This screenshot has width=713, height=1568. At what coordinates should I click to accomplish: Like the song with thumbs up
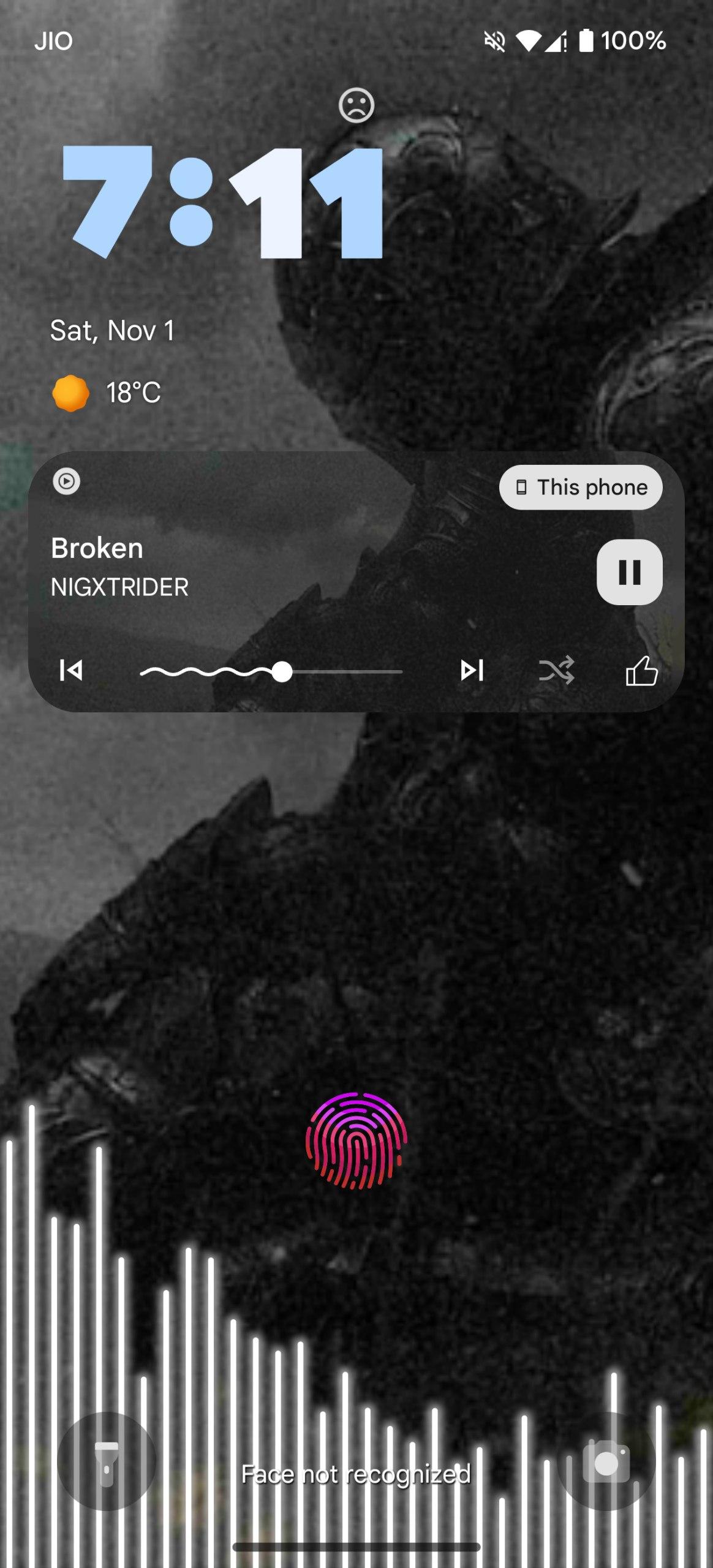641,670
